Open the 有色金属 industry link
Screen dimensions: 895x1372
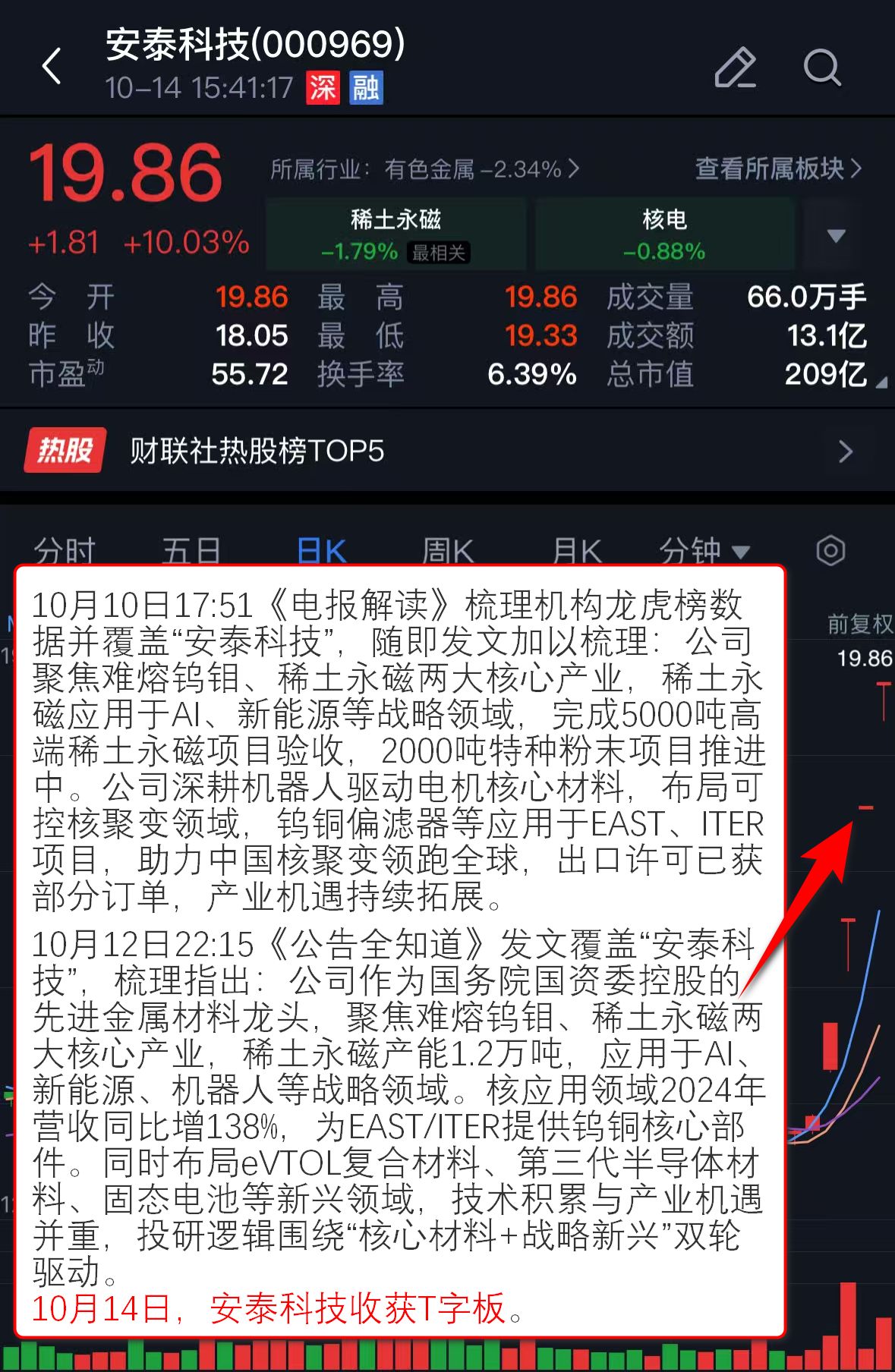click(x=424, y=168)
